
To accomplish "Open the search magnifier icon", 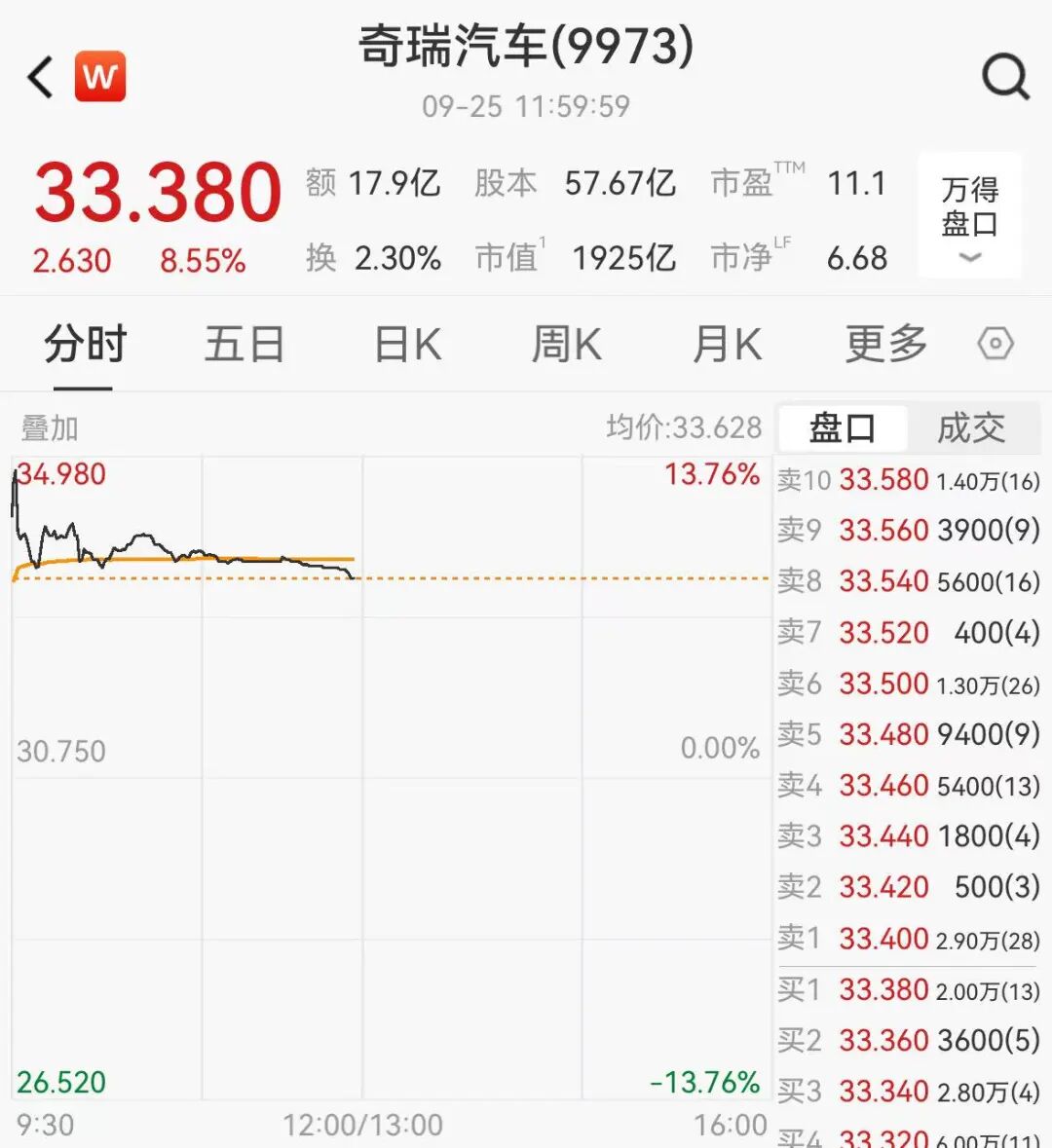I will [x=1004, y=76].
